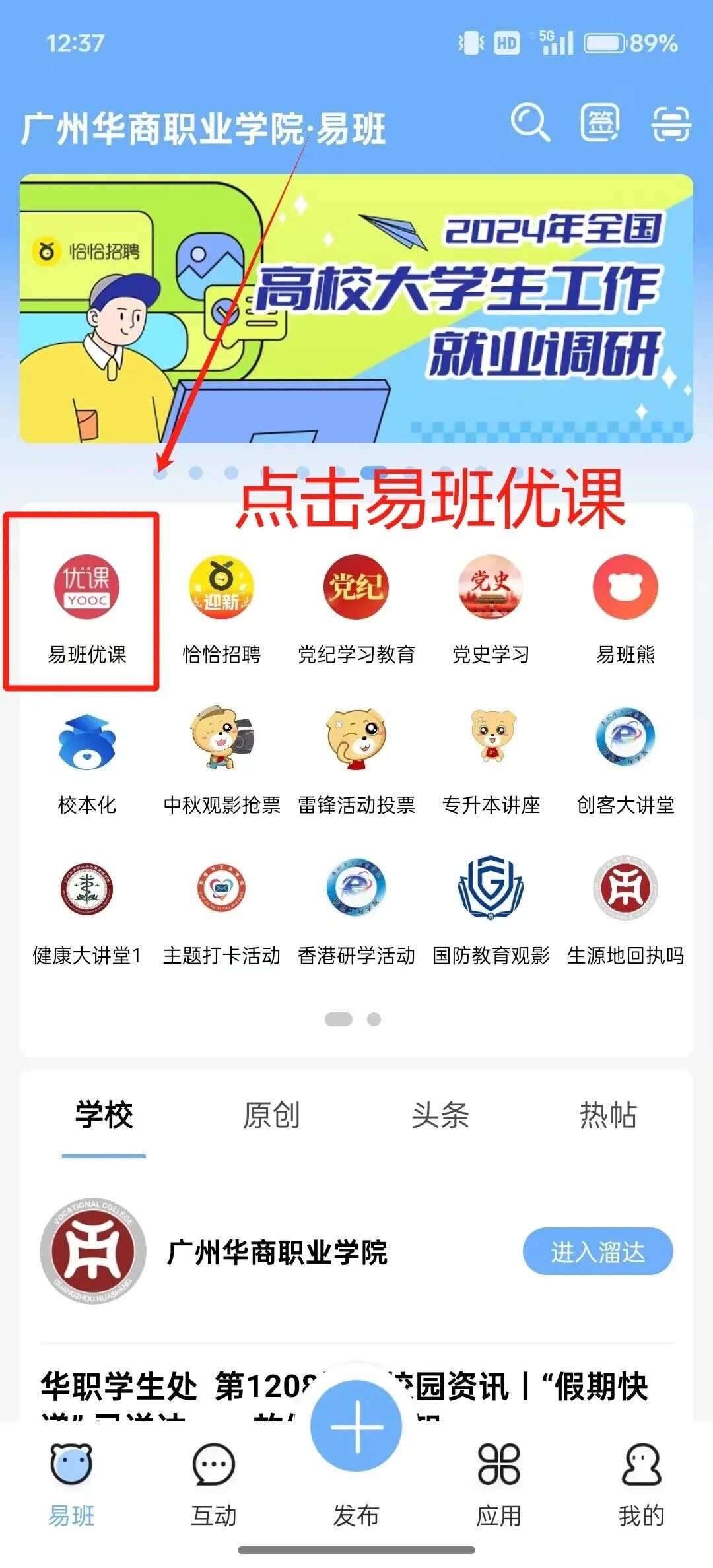The height and width of the screenshot is (1568, 713).
Task: Open the QR scan icon
Action: 671,123
